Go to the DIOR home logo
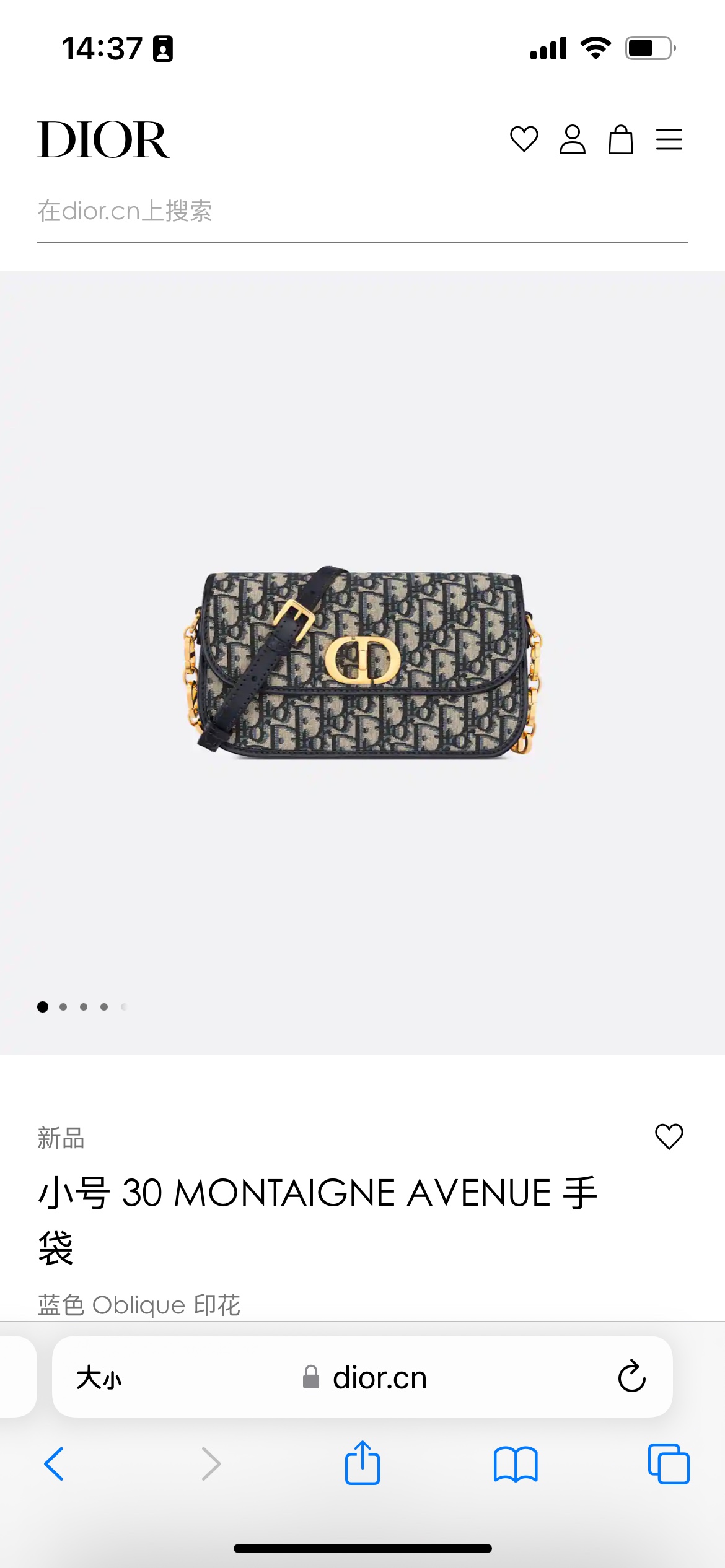725x1568 pixels. click(x=103, y=139)
